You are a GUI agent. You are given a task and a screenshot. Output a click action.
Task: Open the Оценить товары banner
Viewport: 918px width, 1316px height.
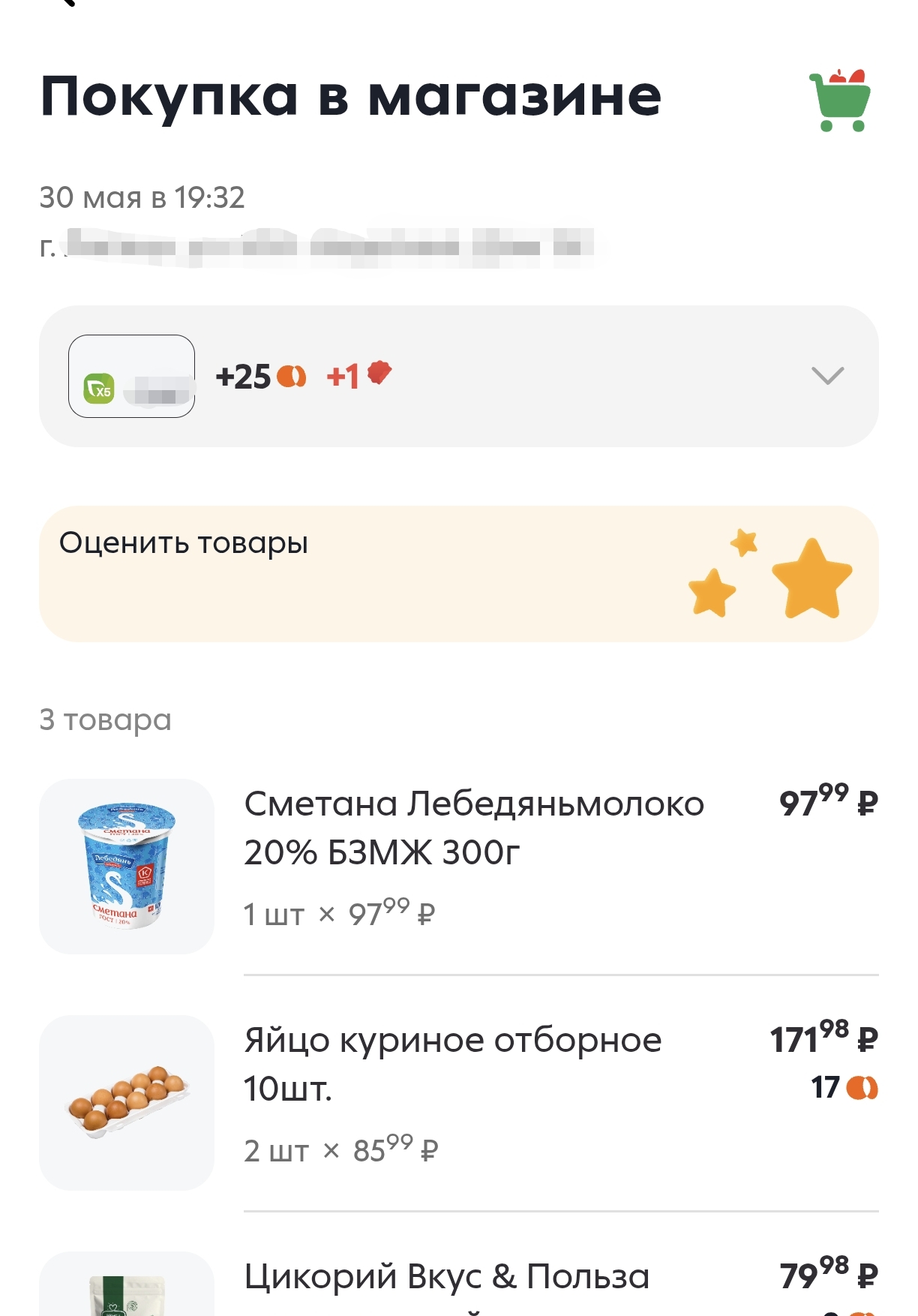pyautogui.click(x=458, y=574)
